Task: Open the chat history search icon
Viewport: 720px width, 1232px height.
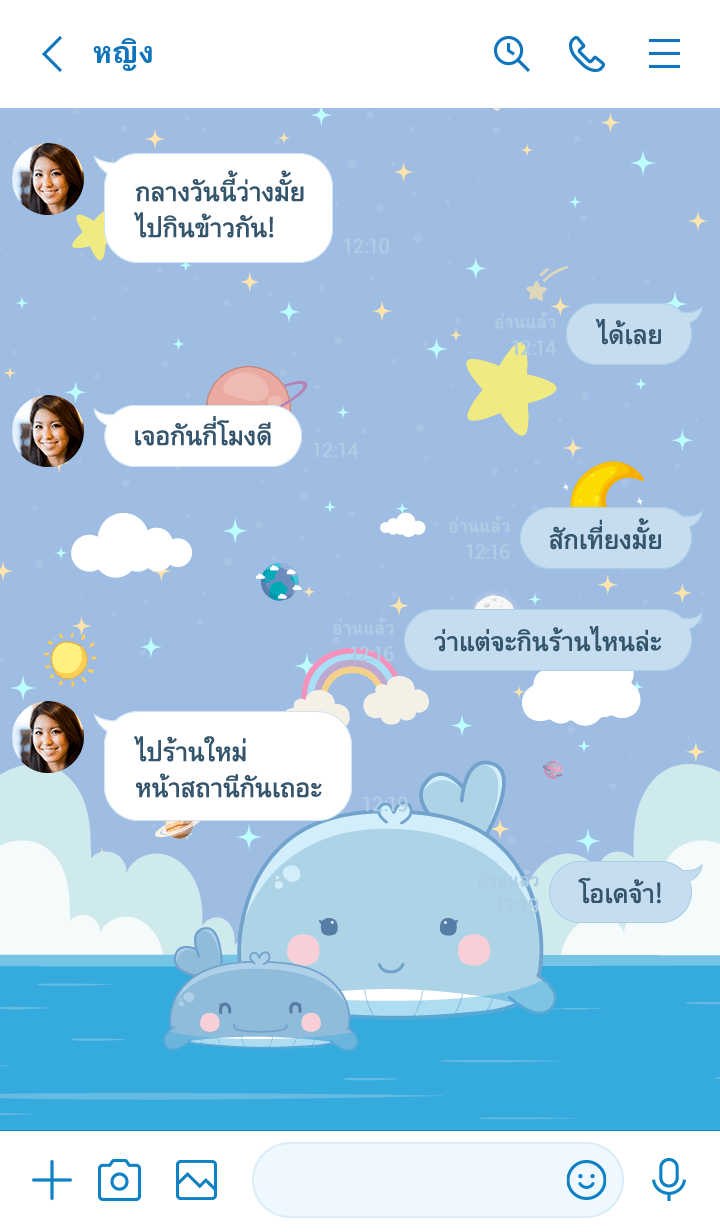Action: (x=511, y=54)
